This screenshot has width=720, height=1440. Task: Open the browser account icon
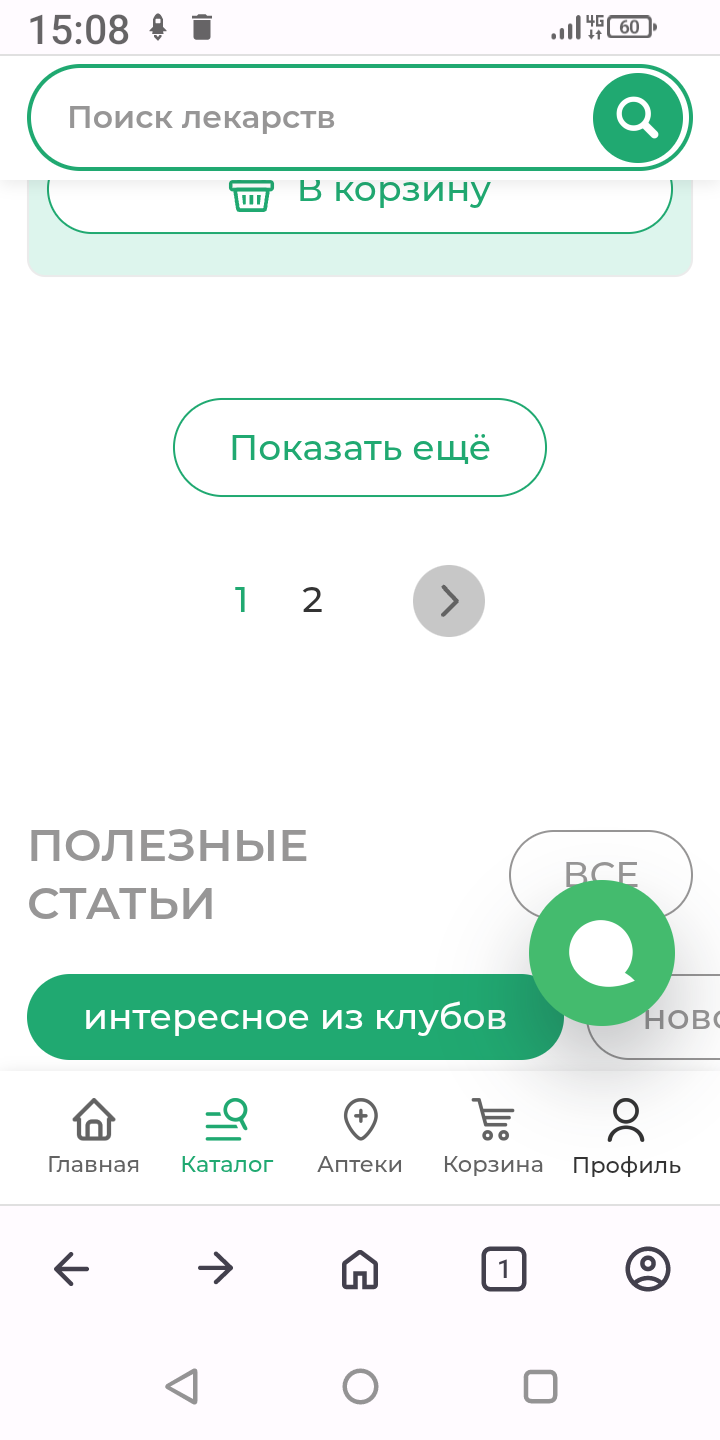click(648, 1270)
